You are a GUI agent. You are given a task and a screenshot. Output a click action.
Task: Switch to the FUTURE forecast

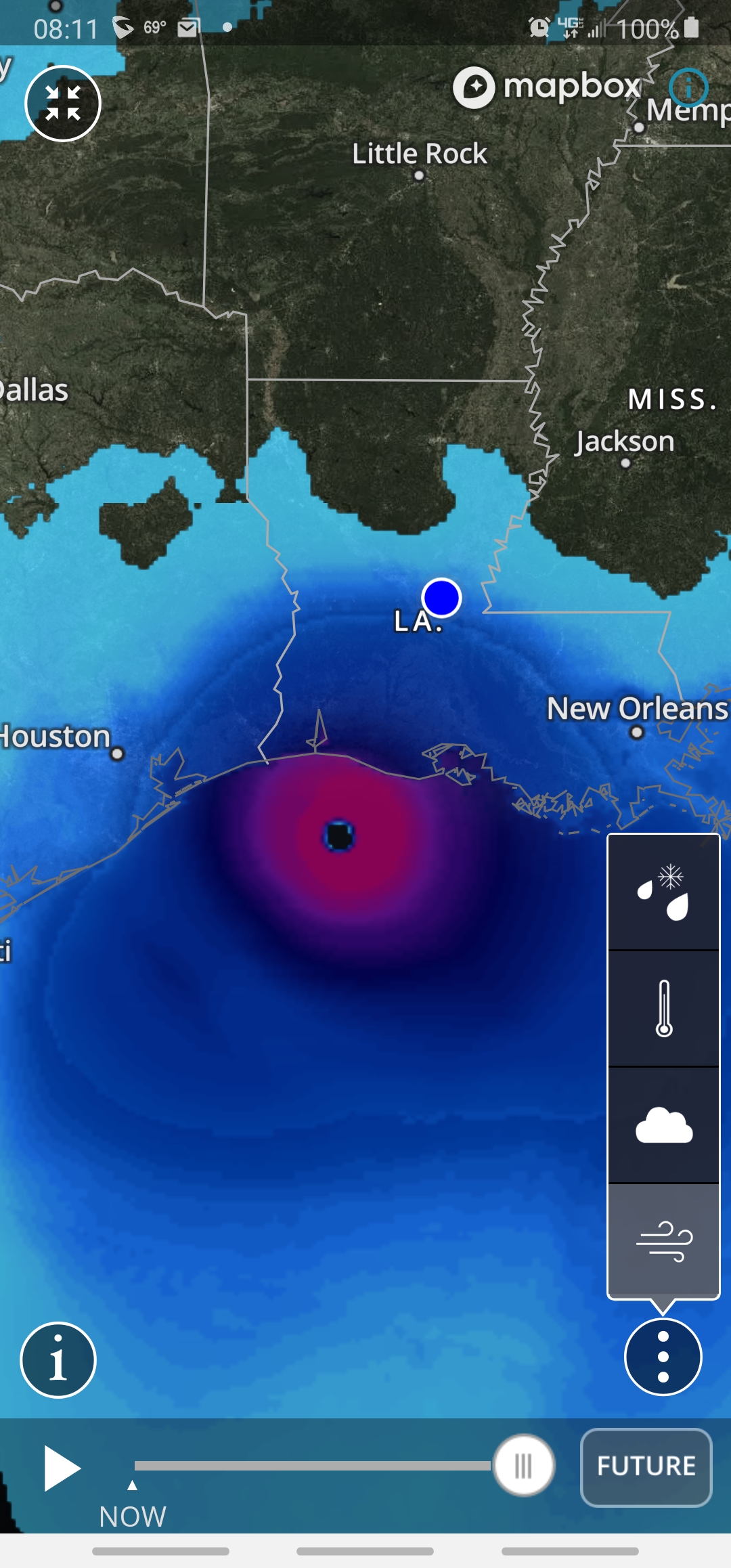[x=646, y=1467]
